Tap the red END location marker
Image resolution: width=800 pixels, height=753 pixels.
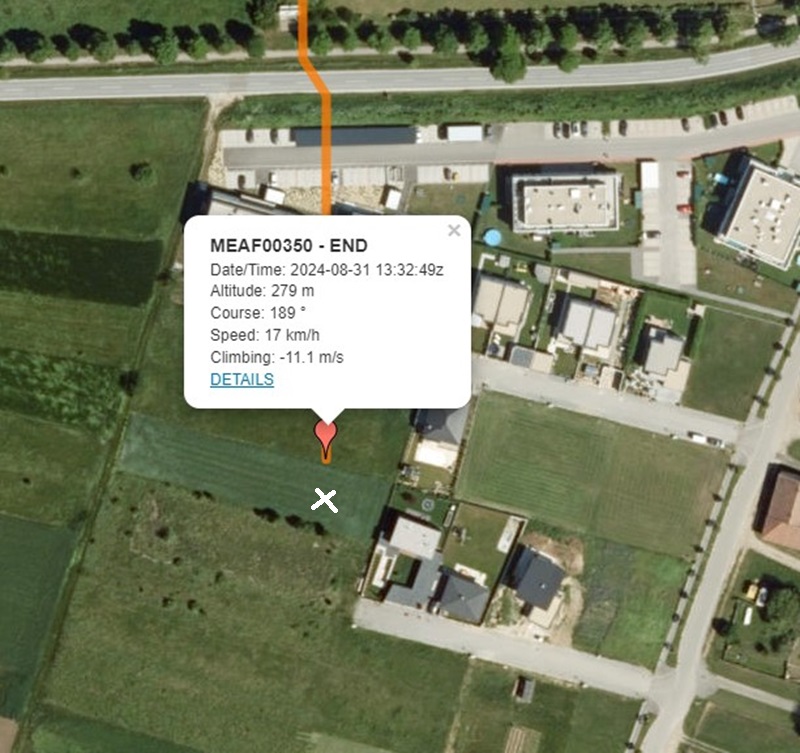point(326,434)
